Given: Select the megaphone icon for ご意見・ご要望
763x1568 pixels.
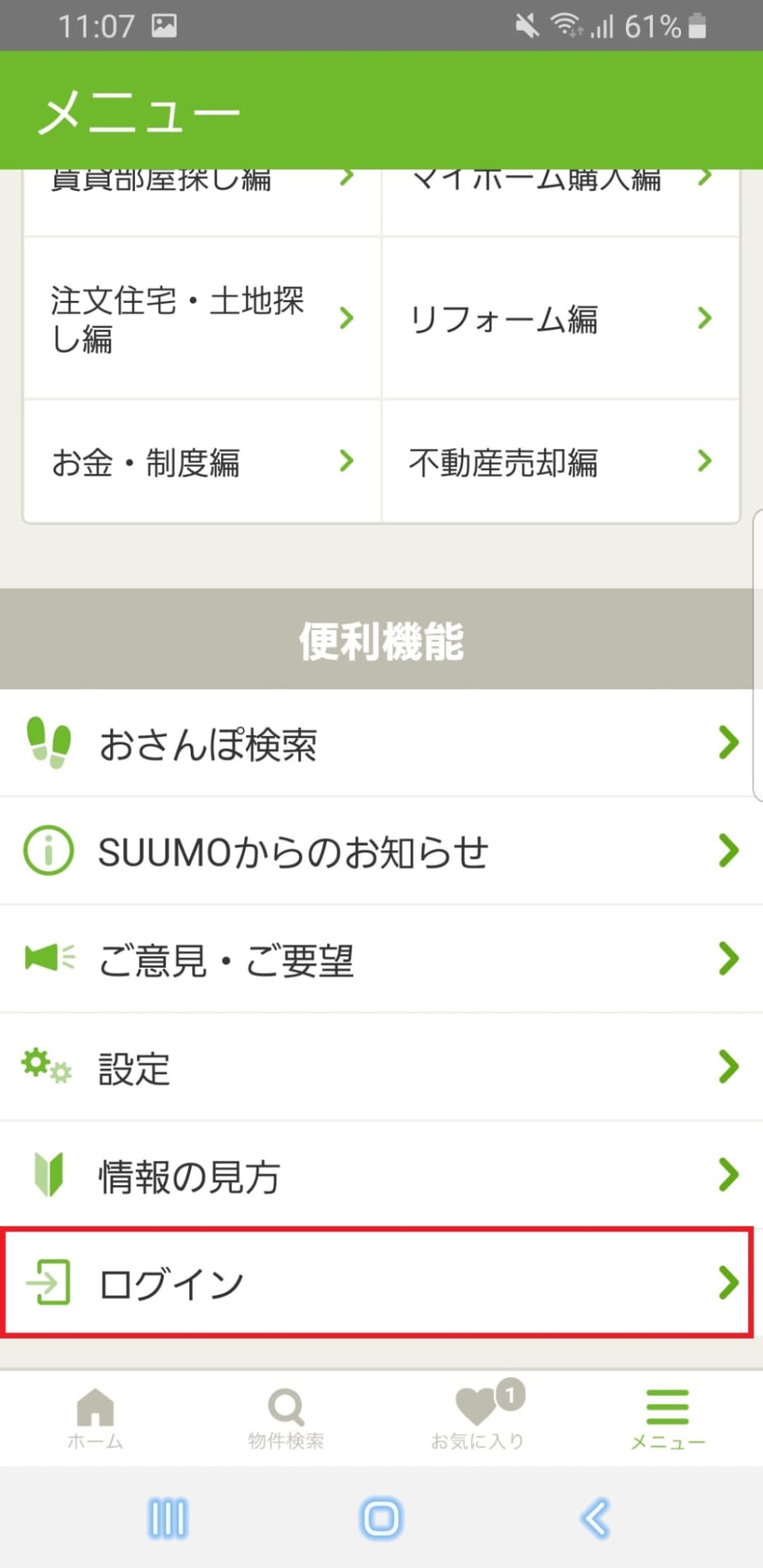Looking at the screenshot, I should 47,959.
